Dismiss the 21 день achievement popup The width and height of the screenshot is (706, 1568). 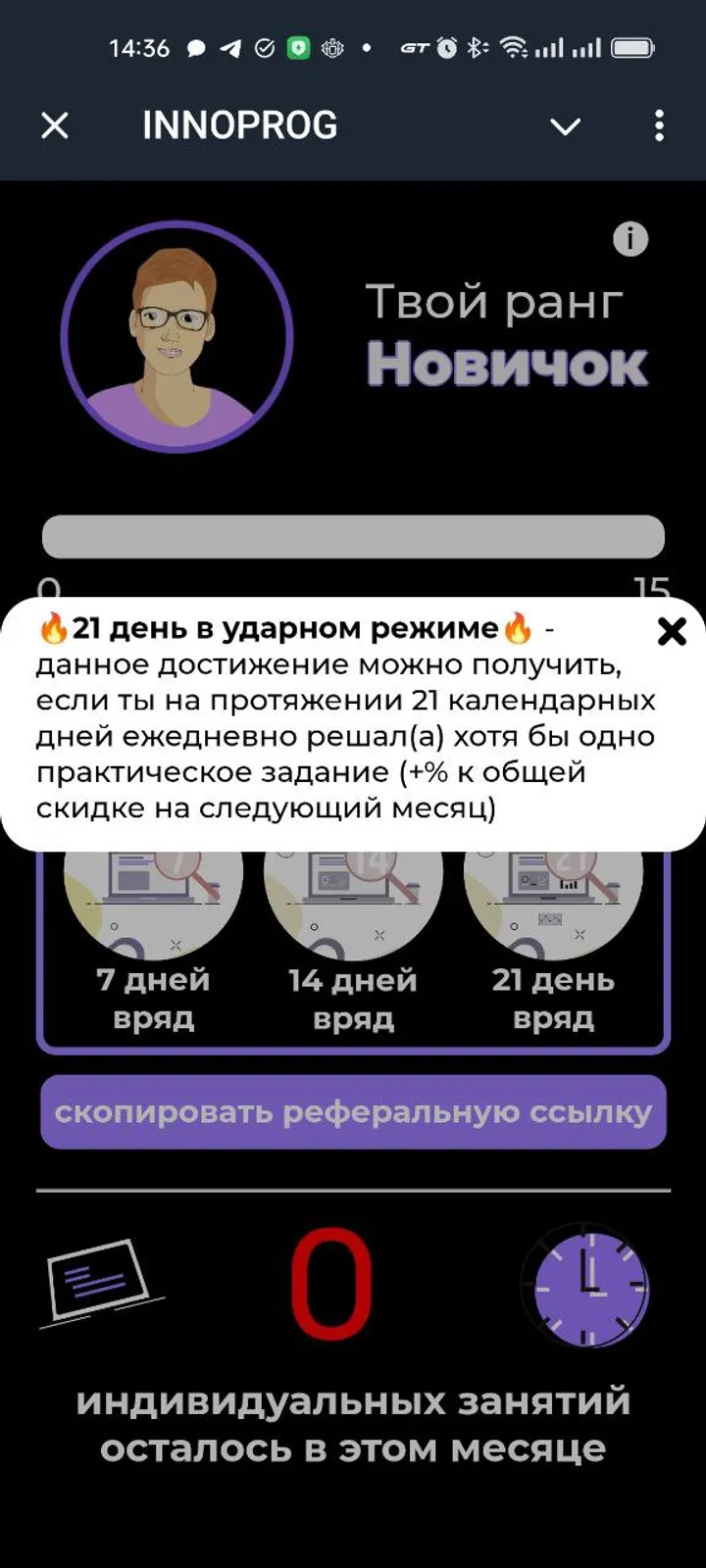tap(672, 633)
